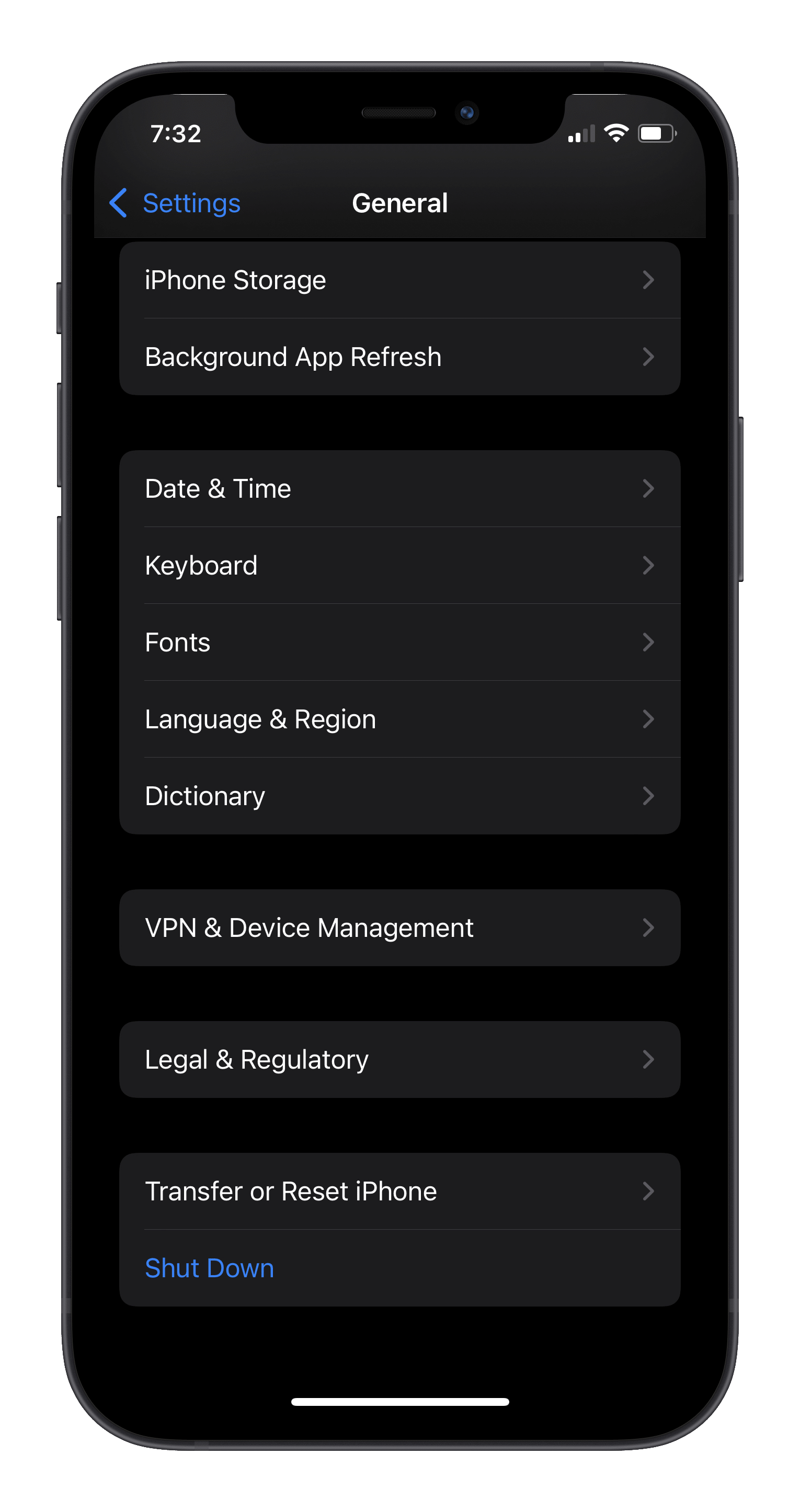This screenshot has height=1512, width=800.
Task: Open Transfer or Reset iPhone
Action: pyautogui.click(x=399, y=1192)
